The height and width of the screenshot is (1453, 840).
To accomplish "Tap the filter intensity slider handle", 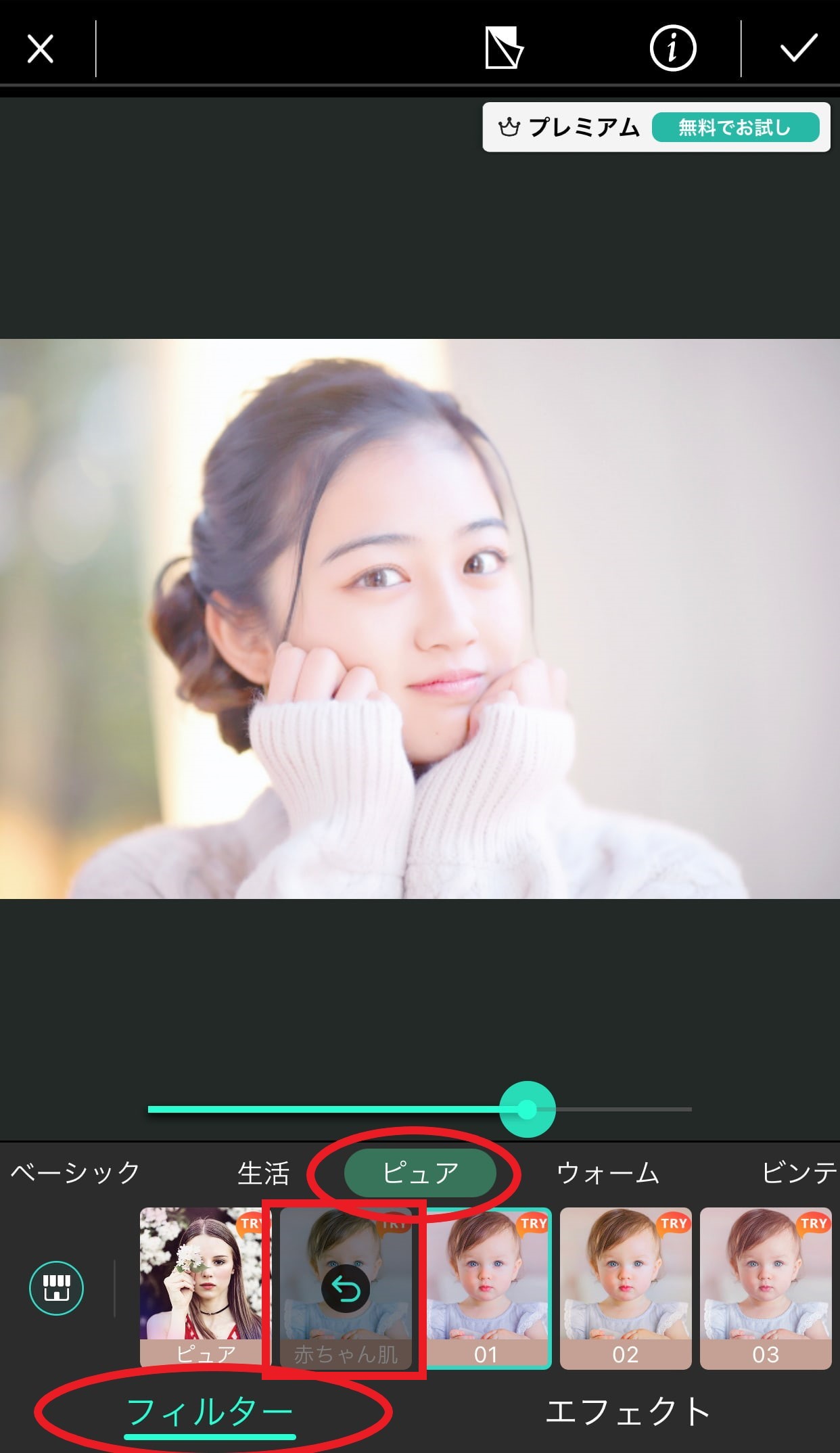I will pyautogui.click(x=527, y=1109).
